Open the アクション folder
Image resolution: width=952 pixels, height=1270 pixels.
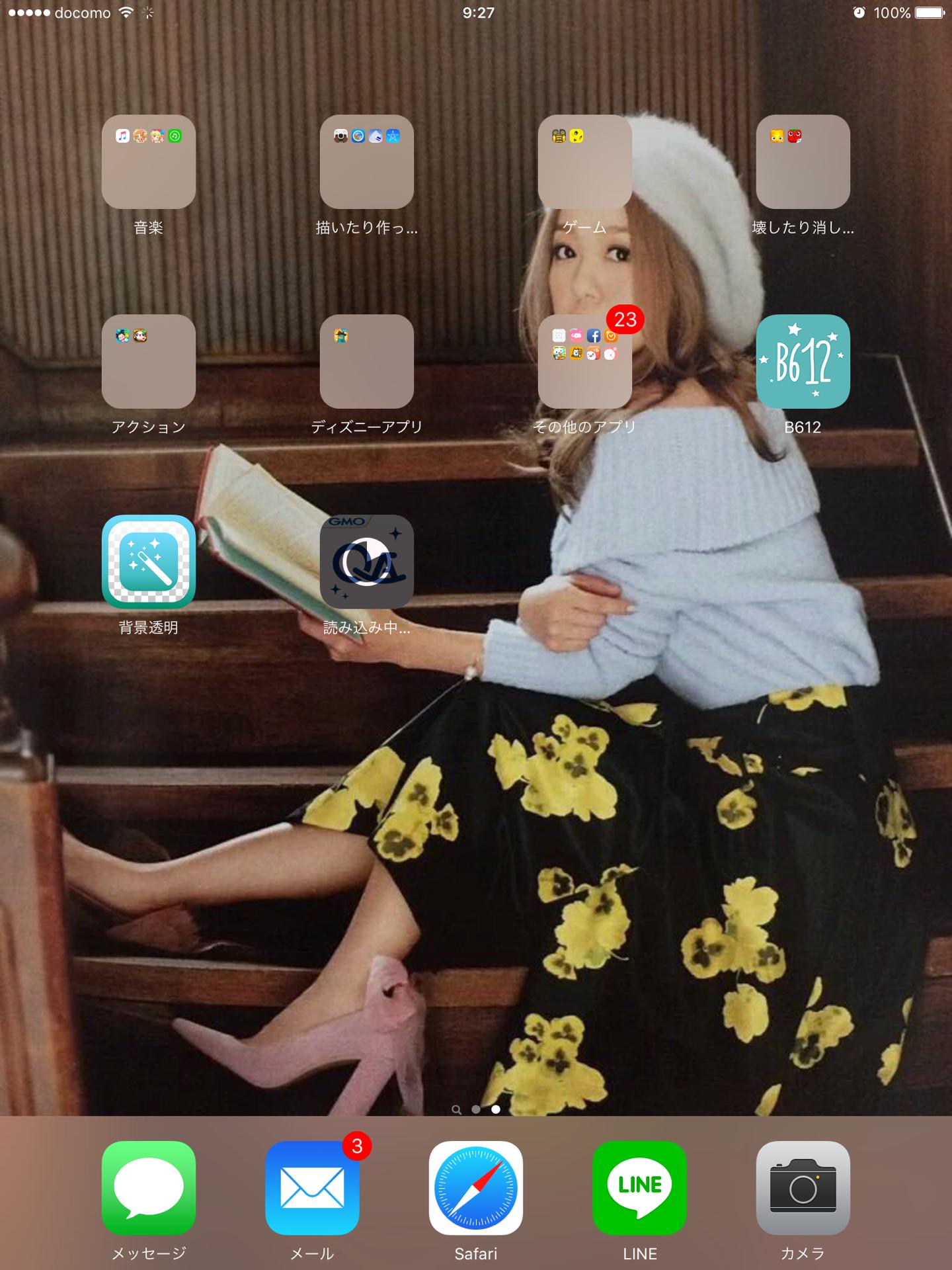148,361
